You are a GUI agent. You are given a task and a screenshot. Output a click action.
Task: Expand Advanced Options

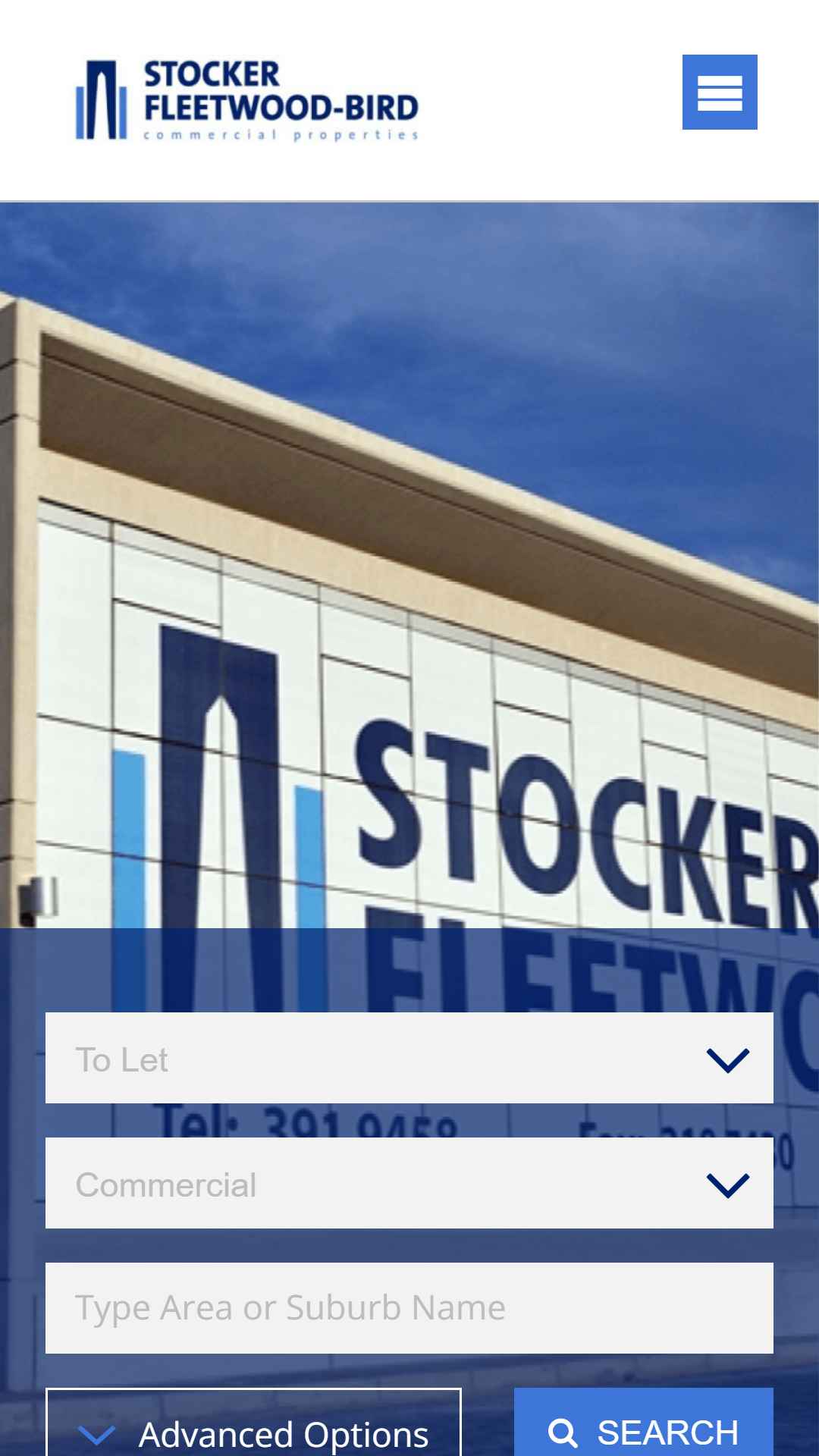click(x=253, y=1423)
